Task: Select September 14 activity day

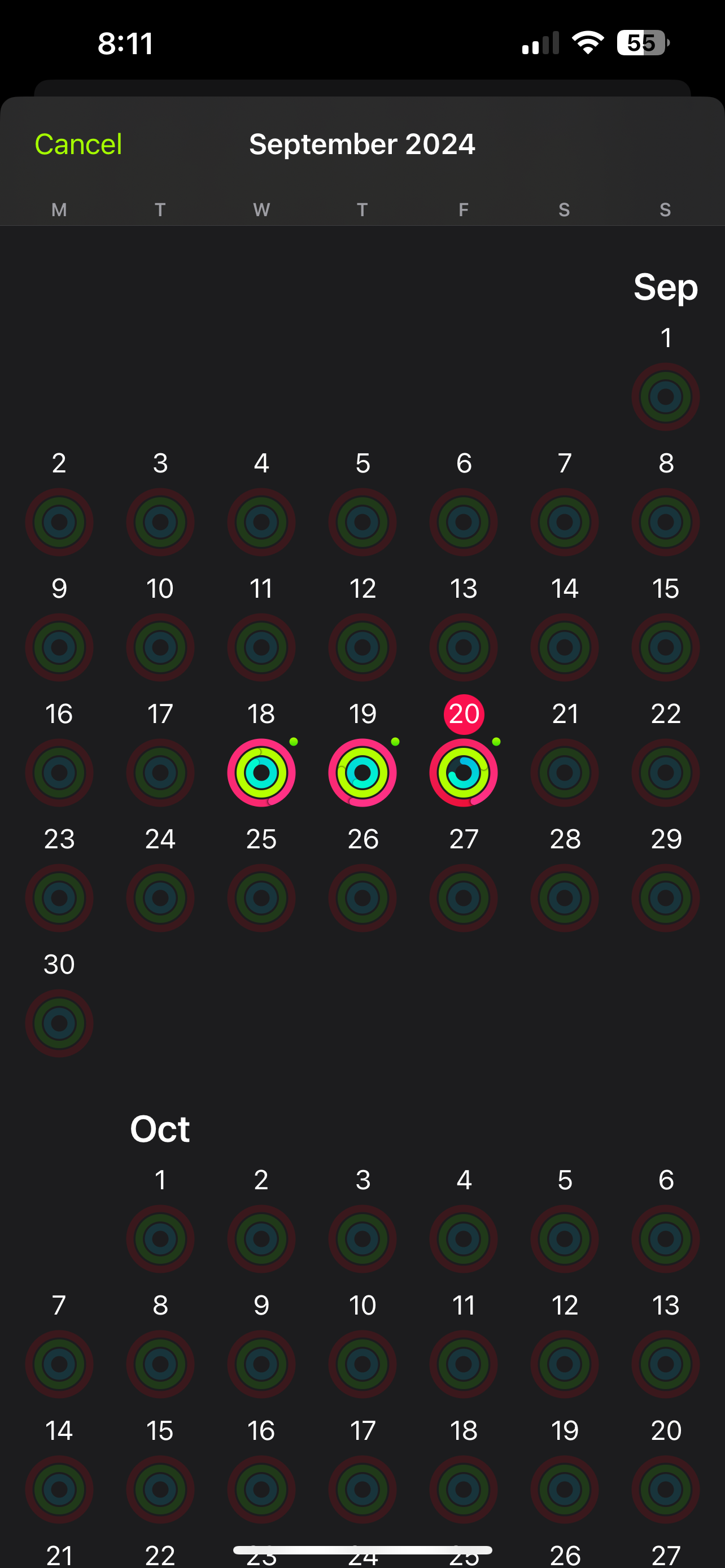Action: pos(564,646)
